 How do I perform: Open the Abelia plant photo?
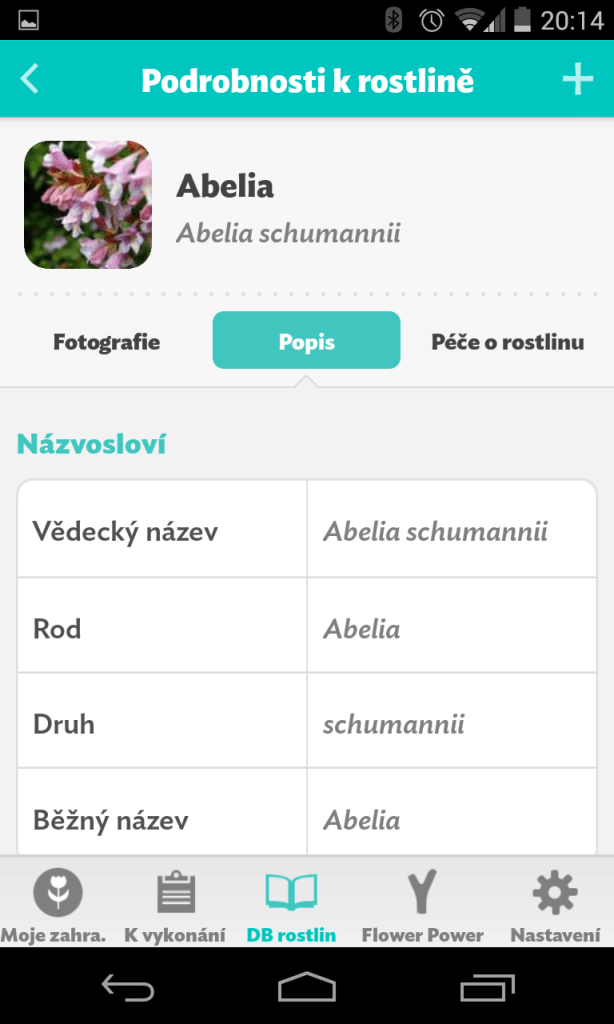click(x=88, y=204)
